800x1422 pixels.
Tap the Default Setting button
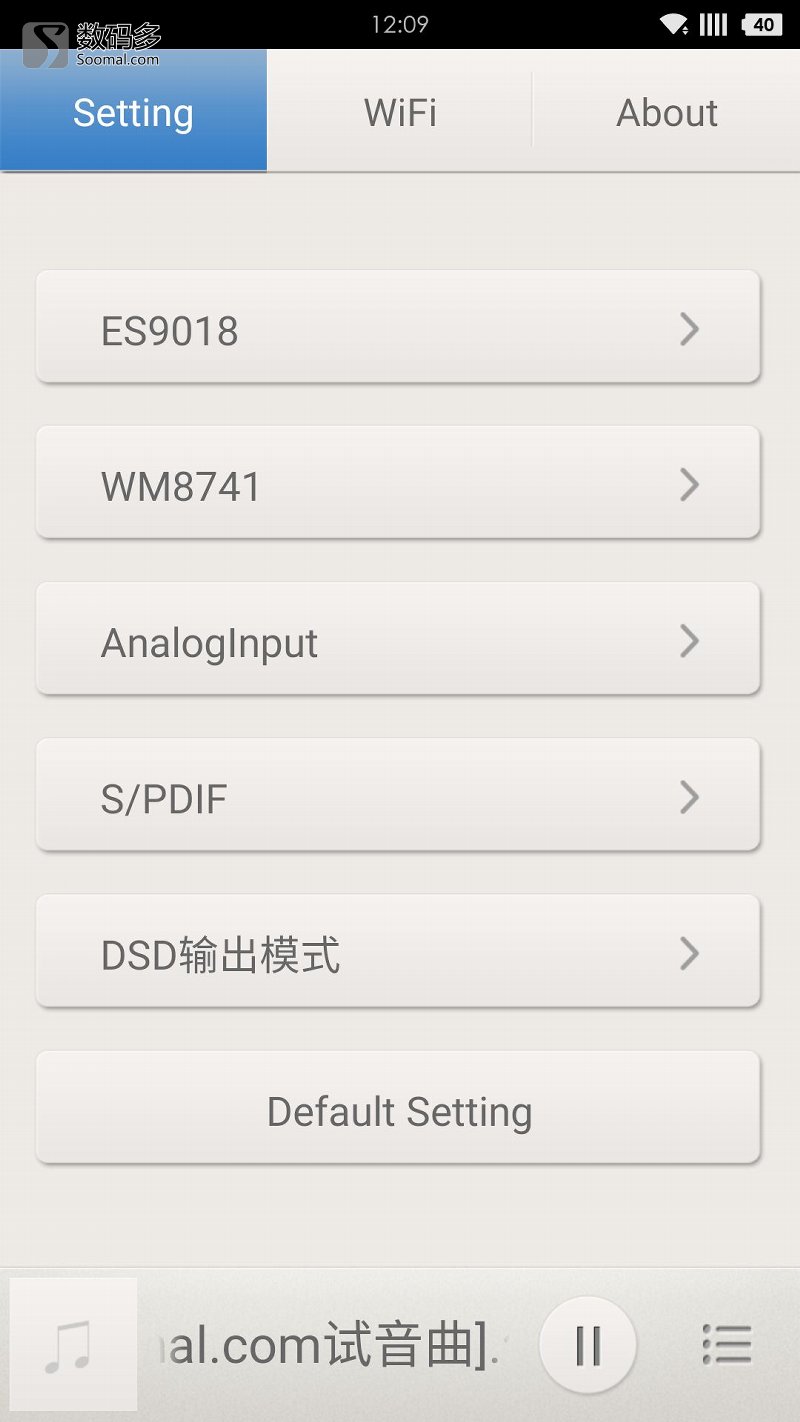398,1108
